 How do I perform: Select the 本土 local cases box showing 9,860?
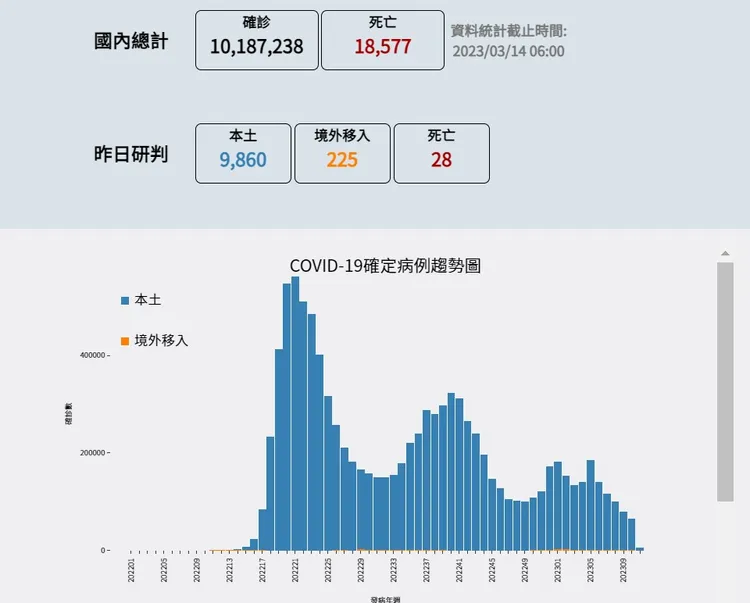[242, 153]
